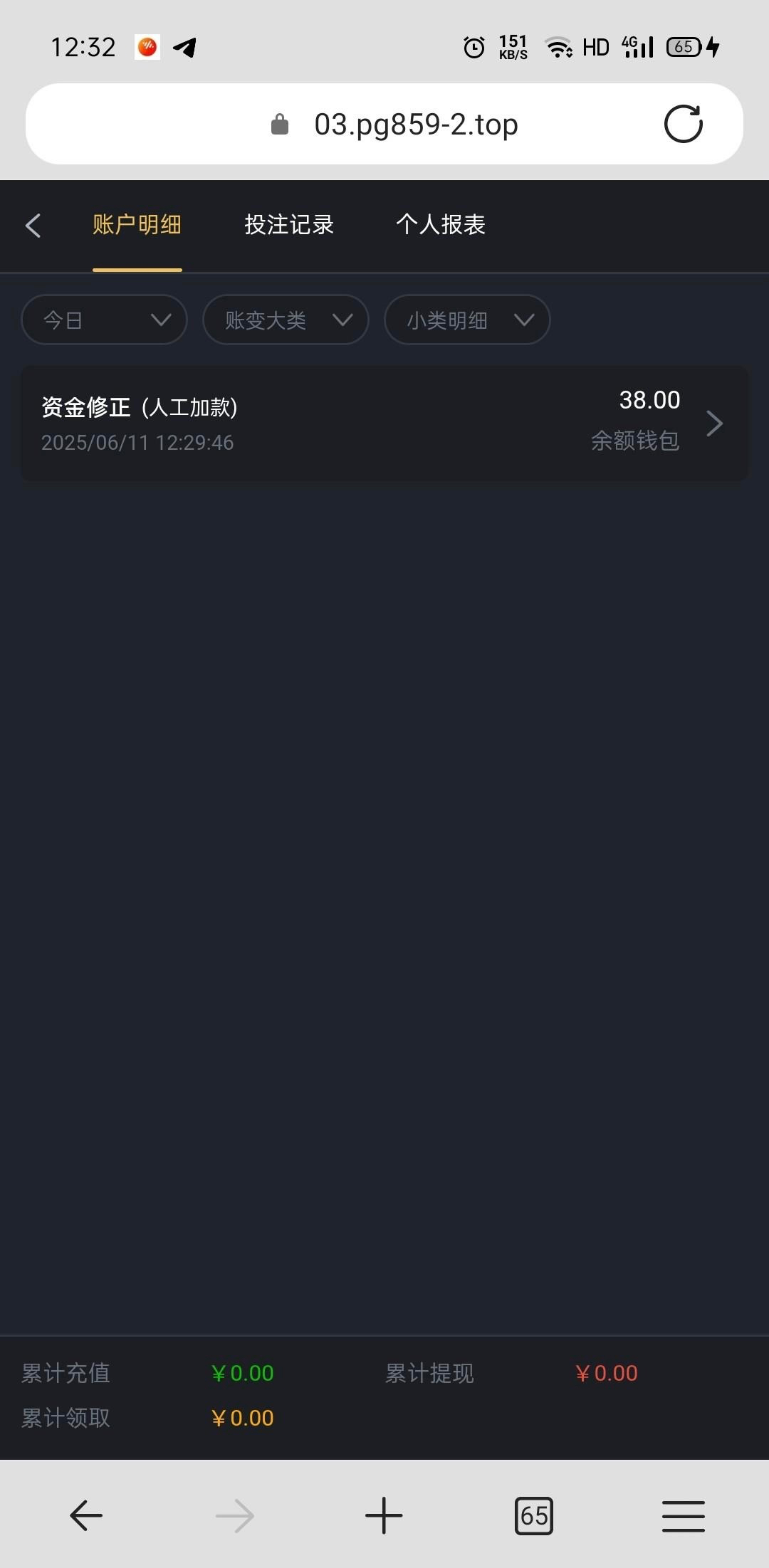Image resolution: width=769 pixels, height=1568 pixels.
Task: Open the 账变大类 filter dropdown
Action: [286, 320]
